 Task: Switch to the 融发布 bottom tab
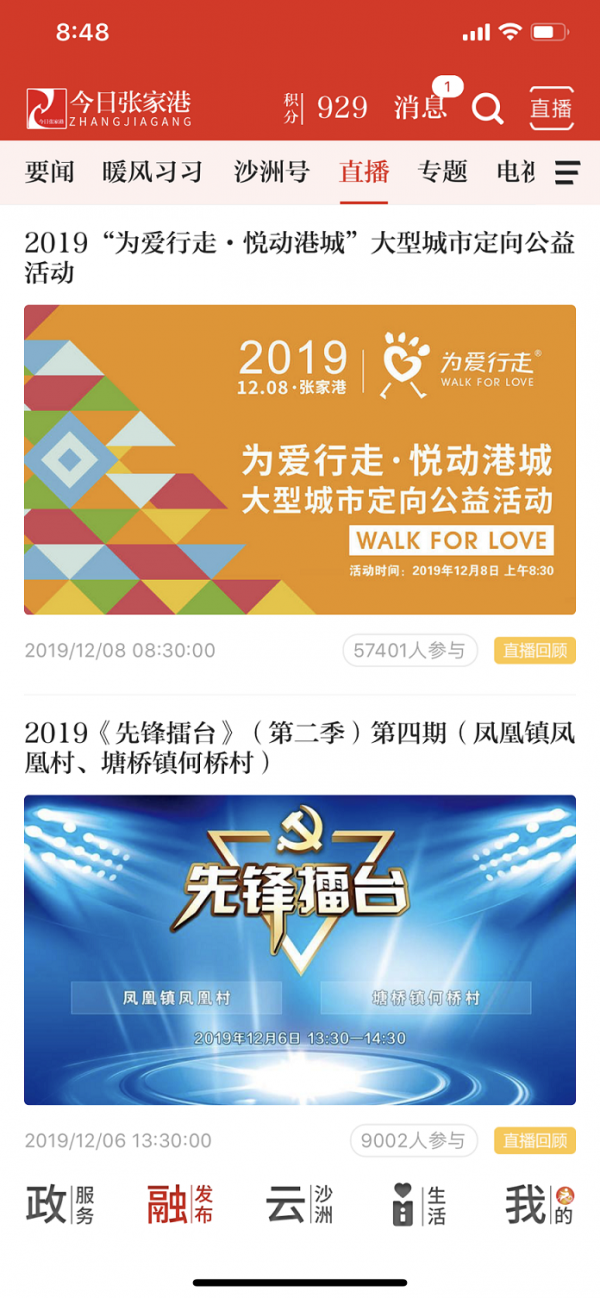[180, 1205]
